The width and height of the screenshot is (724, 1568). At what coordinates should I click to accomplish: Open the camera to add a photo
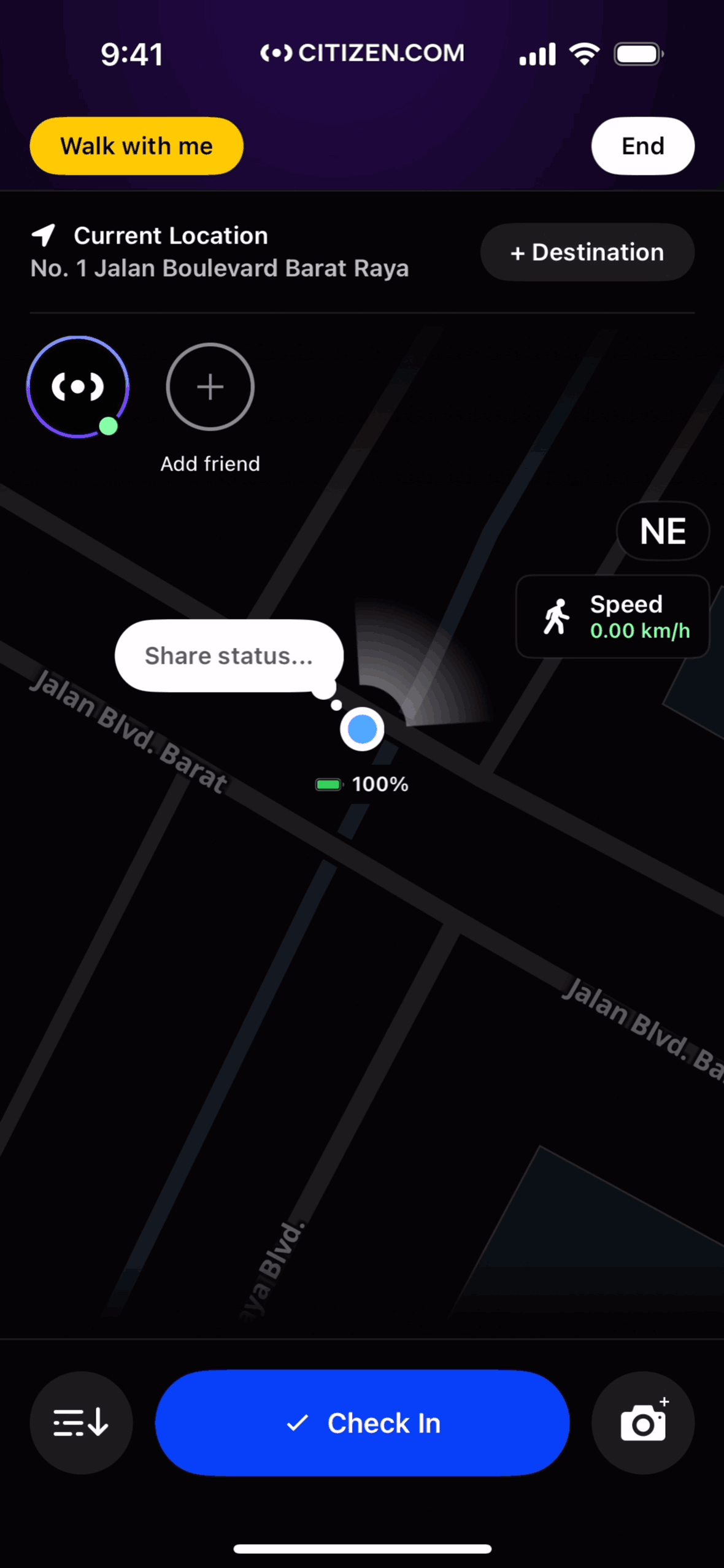click(x=642, y=1423)
